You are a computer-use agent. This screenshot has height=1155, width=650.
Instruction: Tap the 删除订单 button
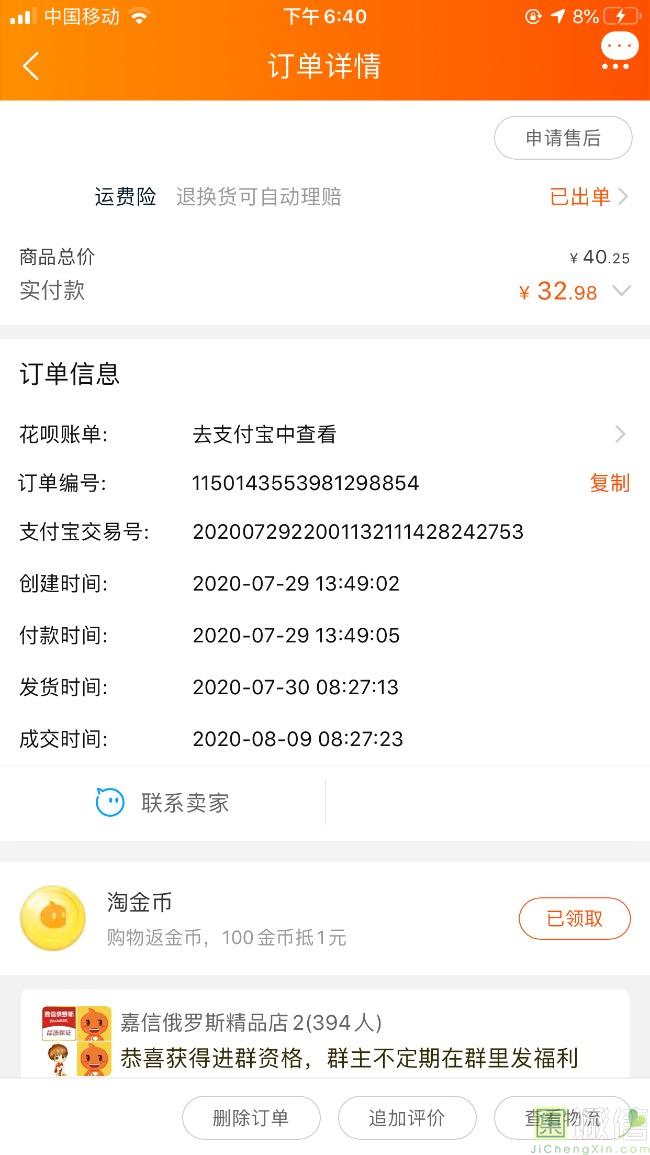tap(251, 1117)
